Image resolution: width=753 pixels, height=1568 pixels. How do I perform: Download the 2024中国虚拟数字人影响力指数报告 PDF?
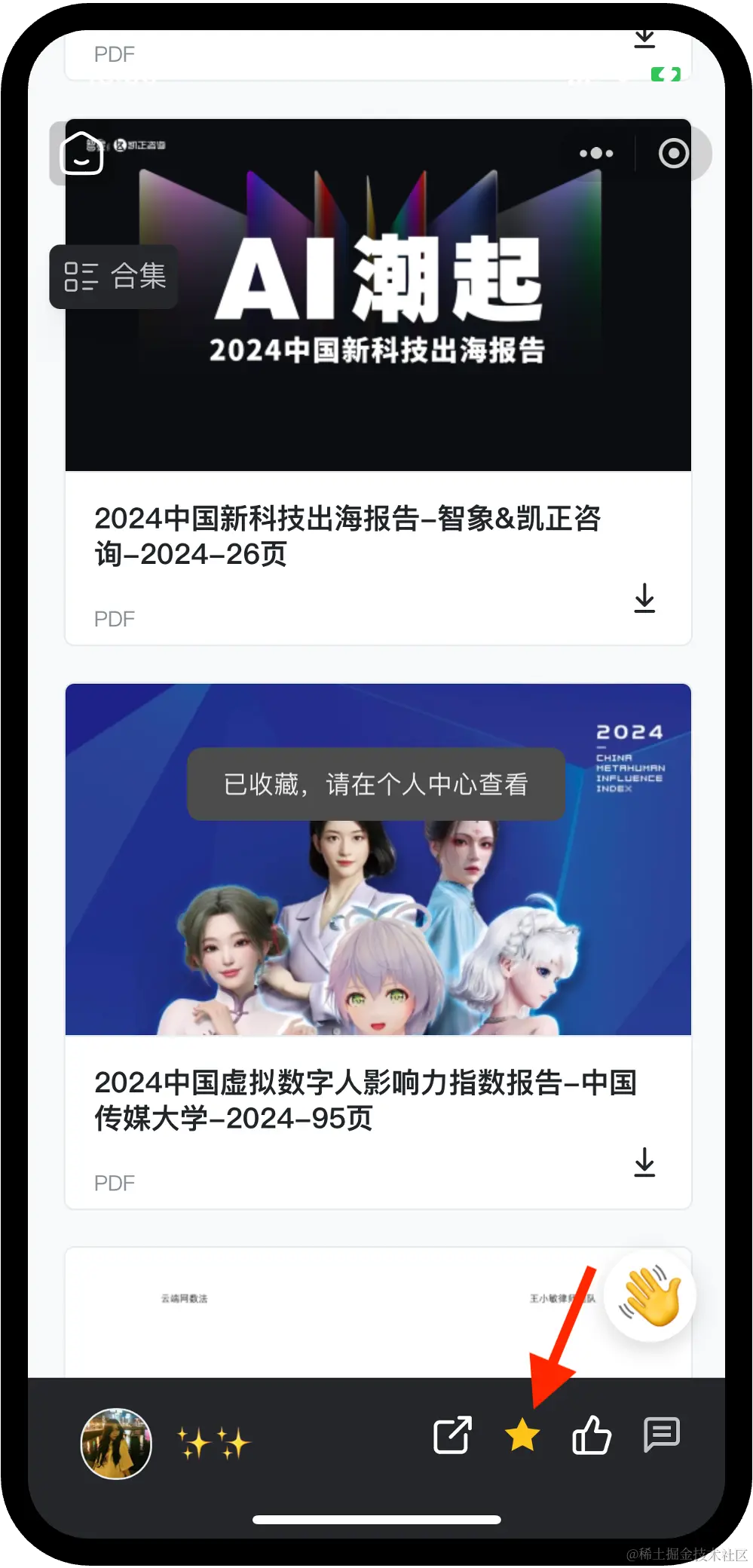coord(644,1162)
